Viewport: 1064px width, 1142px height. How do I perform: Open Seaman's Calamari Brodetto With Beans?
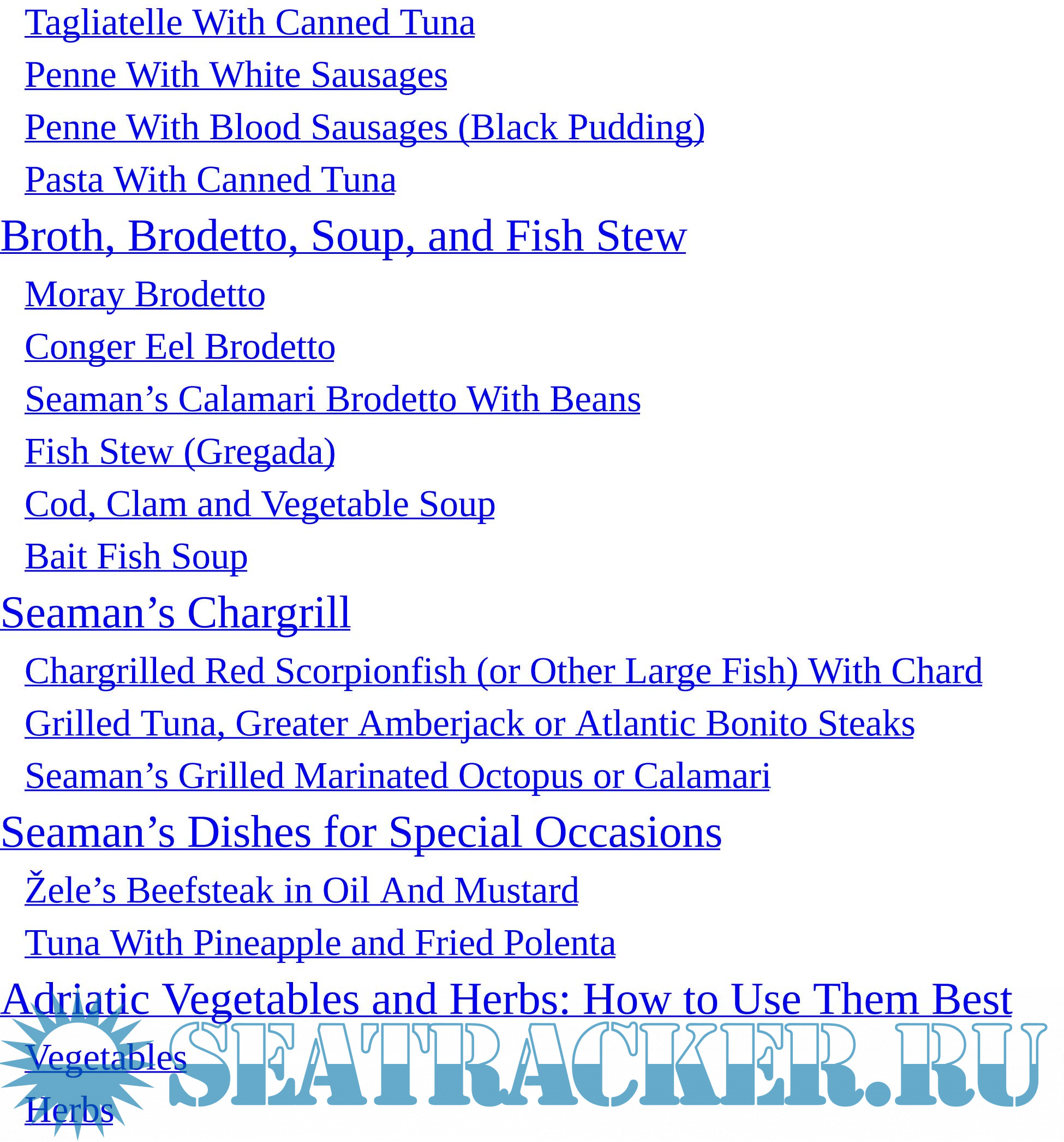coord(332,399)
